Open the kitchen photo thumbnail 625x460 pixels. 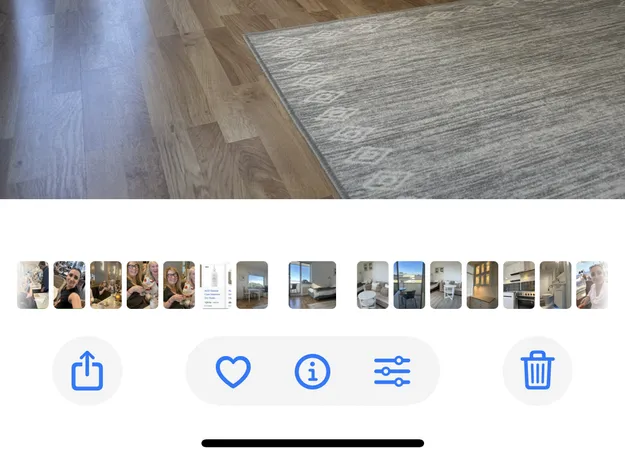519,285
